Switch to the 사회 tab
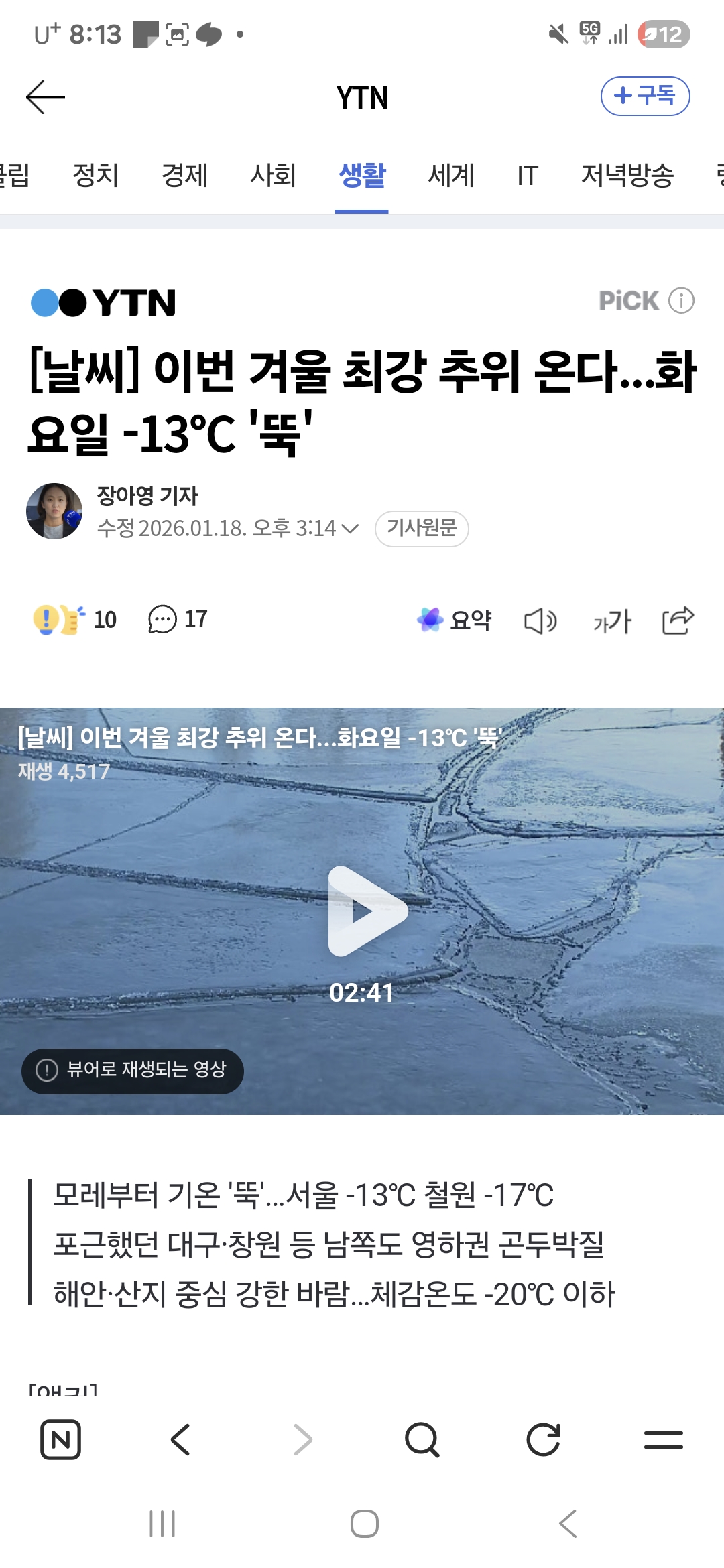 (x=273, y=176)
